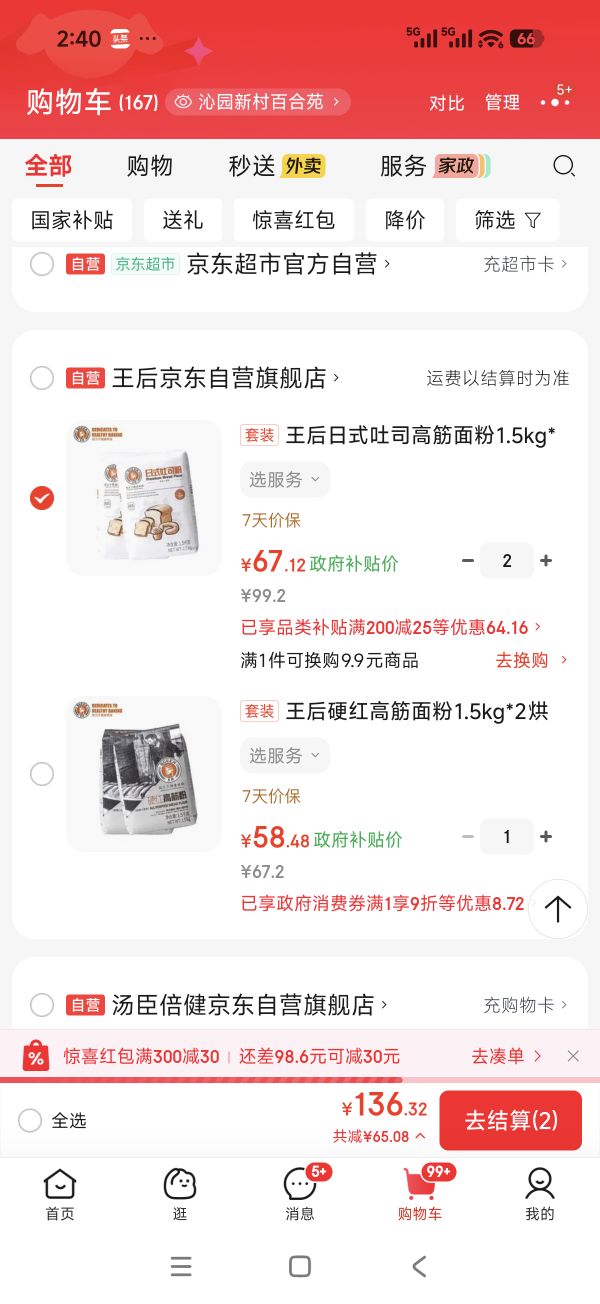Tap 去凑单 to add more items
The height and width of the screenshot is (1304, 600).
point(507,1056)
